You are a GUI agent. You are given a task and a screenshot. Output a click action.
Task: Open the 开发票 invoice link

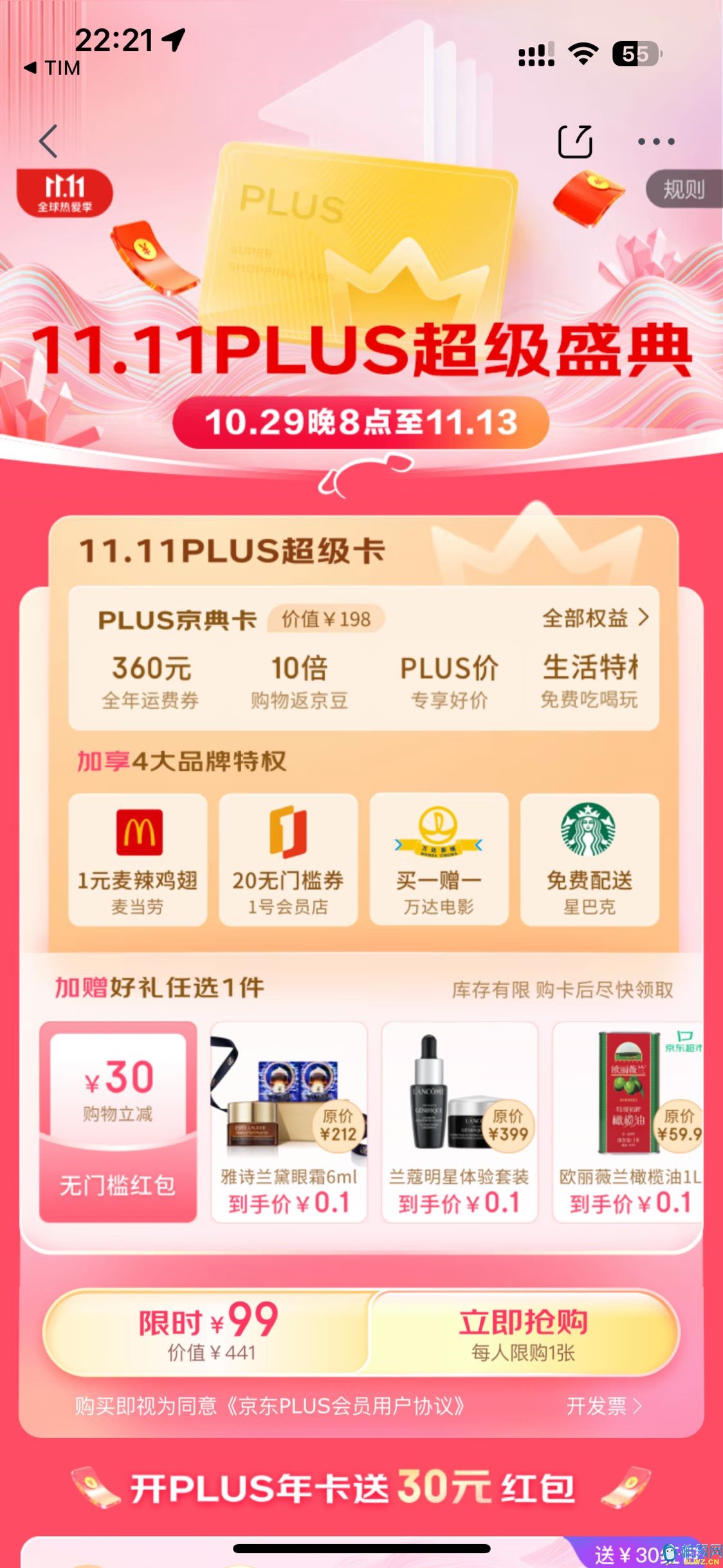tap(603, 1406)
